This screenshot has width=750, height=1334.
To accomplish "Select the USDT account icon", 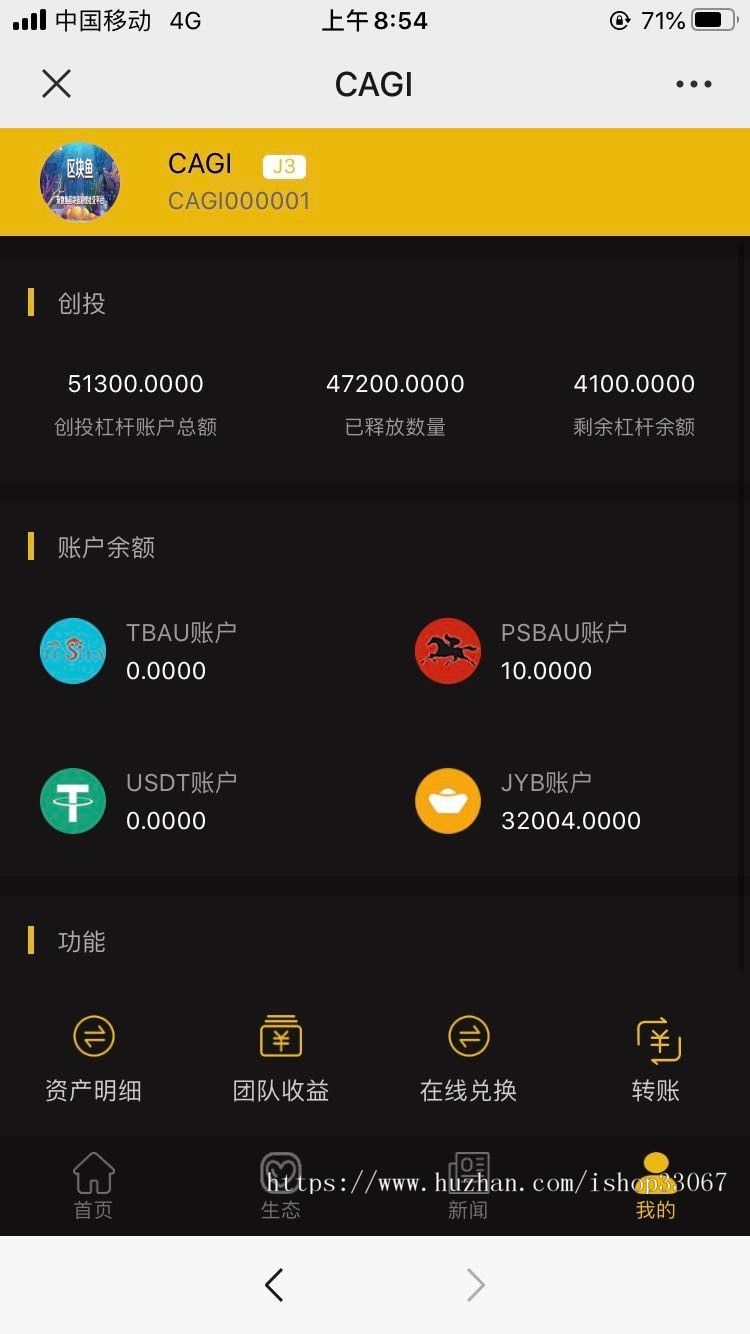I will coord(72,800).
